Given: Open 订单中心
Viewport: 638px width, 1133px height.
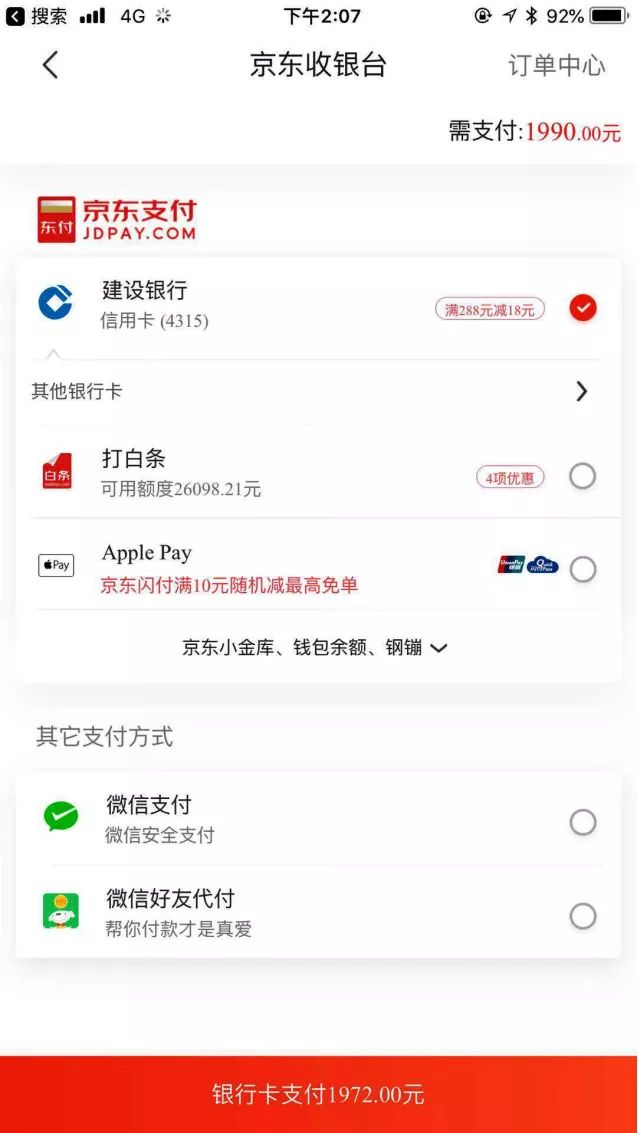Looking at the screenshot, I should (556, 66).
